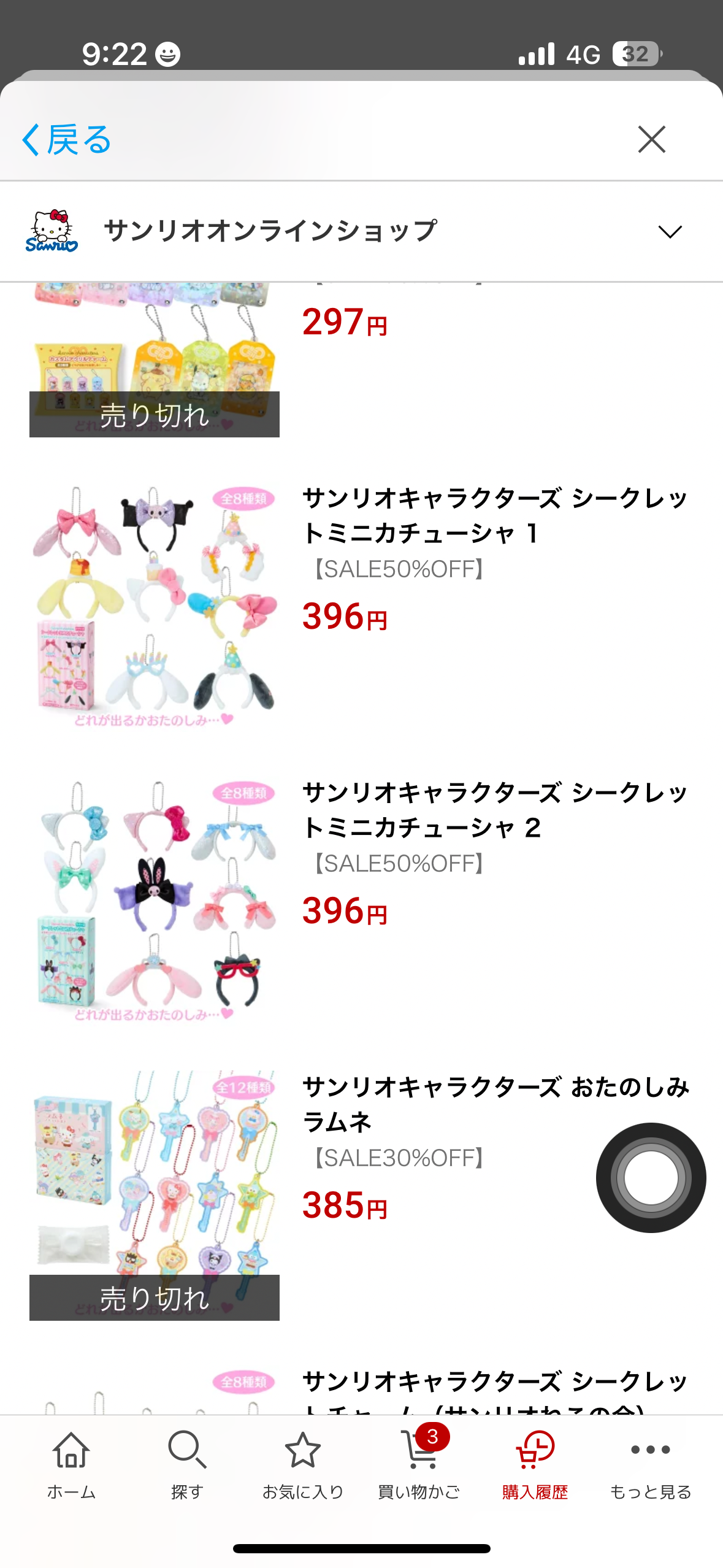Open シークレットミニカチューシャ 2 product
The height and width of the screenshot is (1568, 723).
pyautogui.click(x=494, y=810)
